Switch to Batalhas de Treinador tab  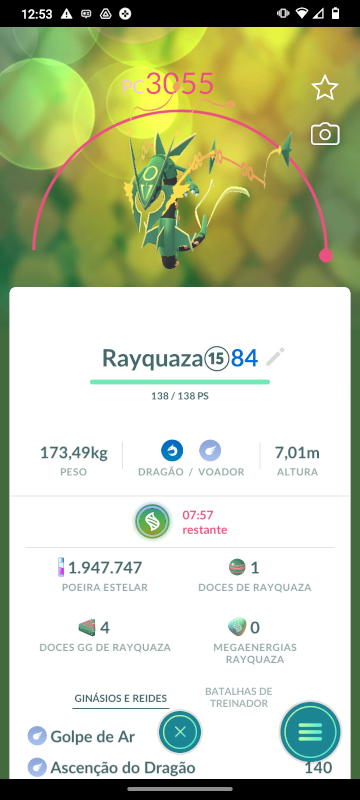pyautogui.click(x=239, y=697)
